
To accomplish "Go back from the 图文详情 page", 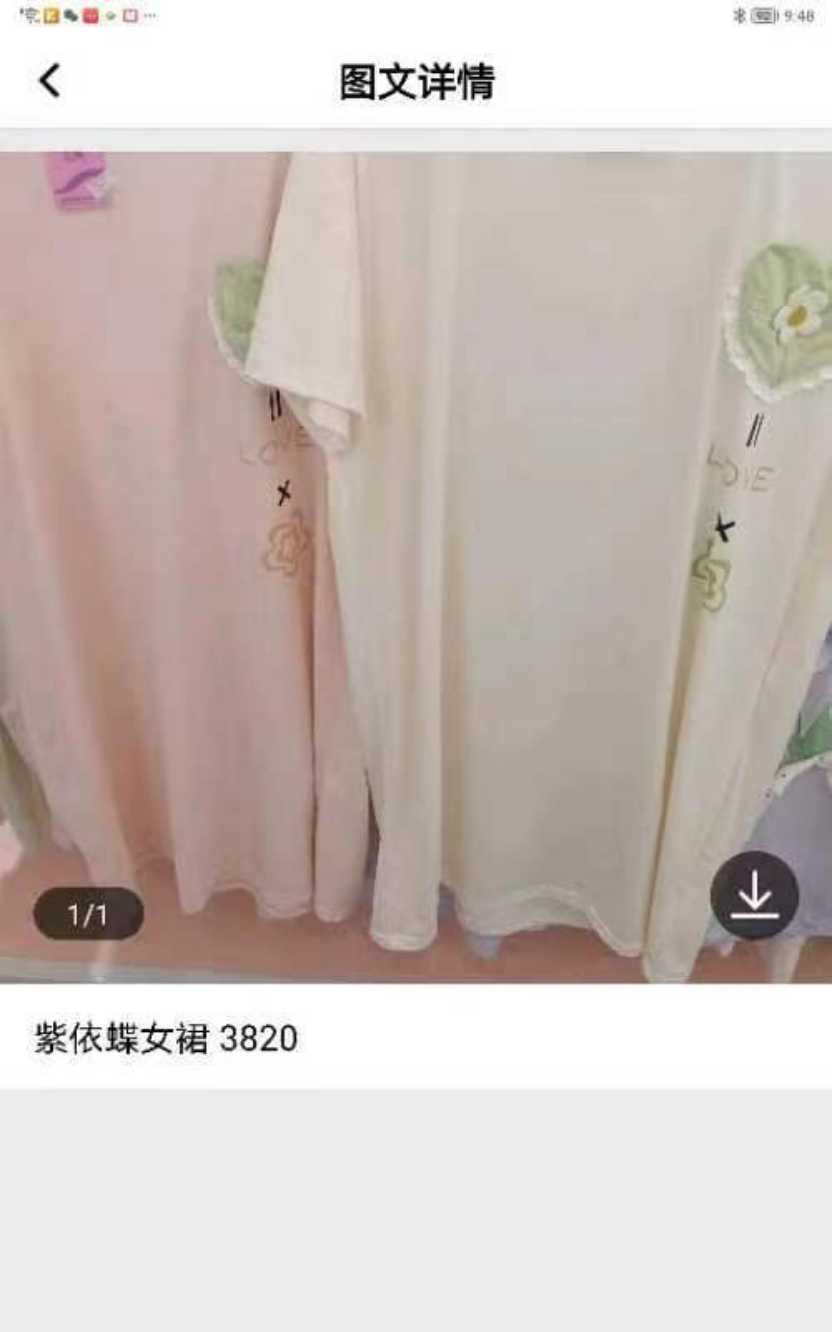I will [x=50, y=81].
